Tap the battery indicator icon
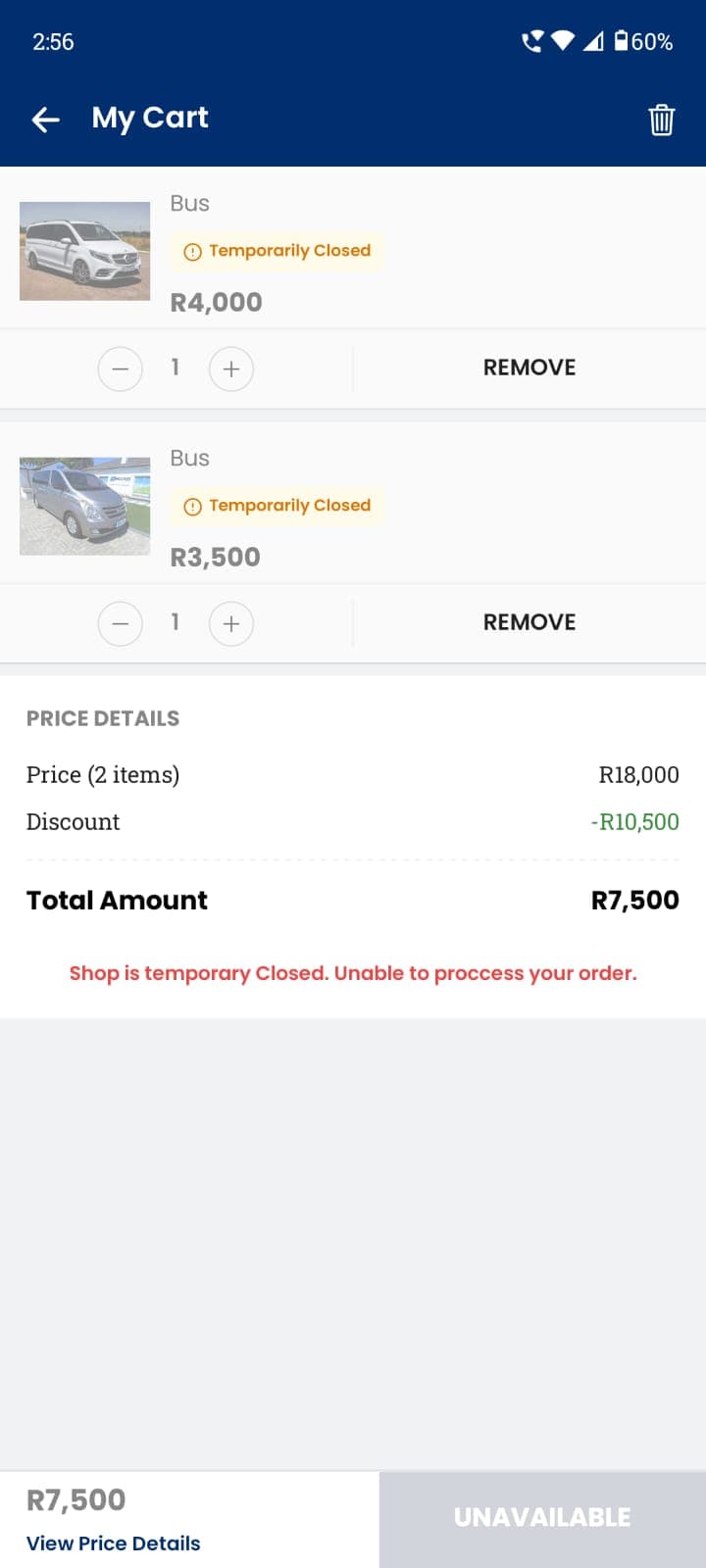This screenshot has width=706, height=1568. tap(625, 41)
